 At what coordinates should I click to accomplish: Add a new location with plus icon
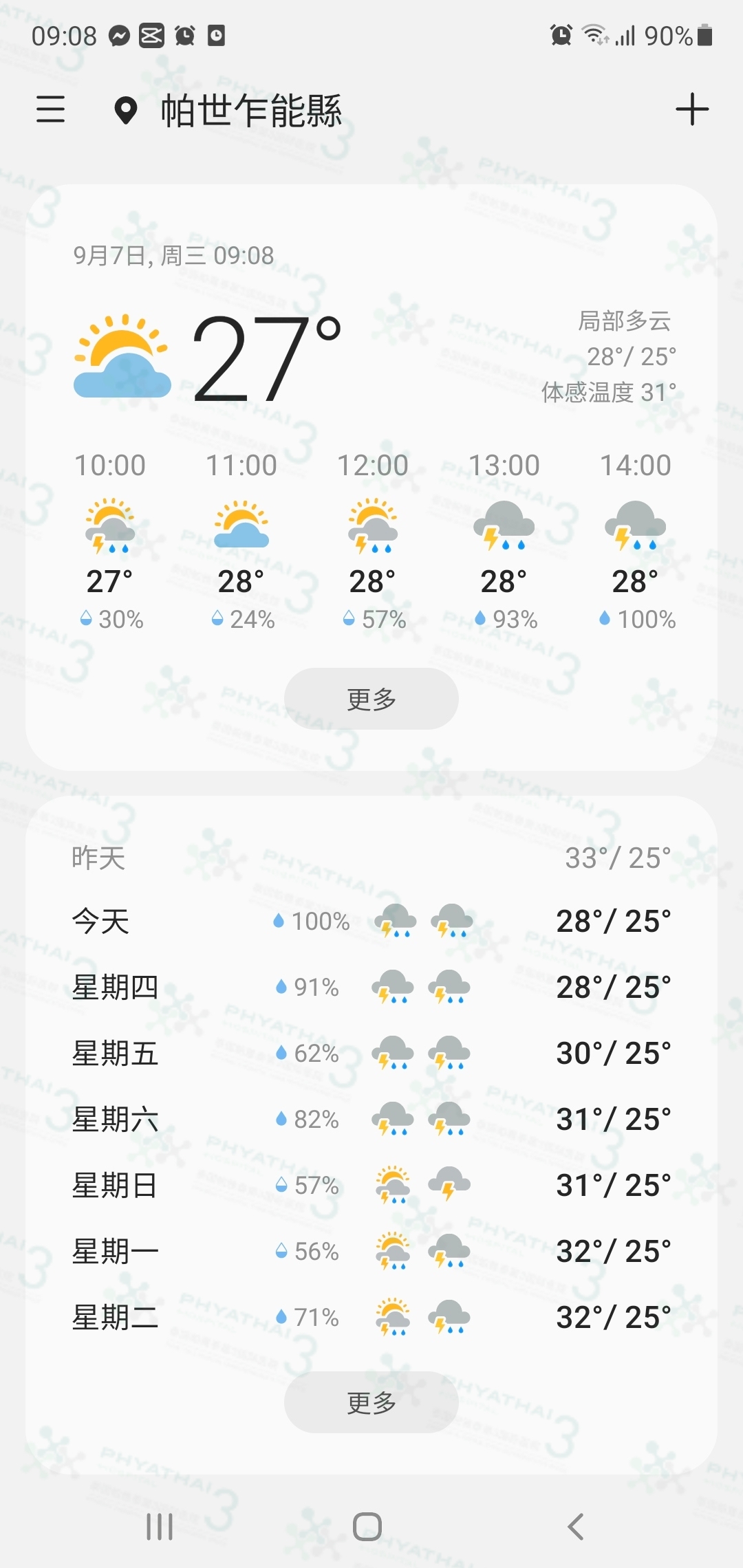[691, 109]
